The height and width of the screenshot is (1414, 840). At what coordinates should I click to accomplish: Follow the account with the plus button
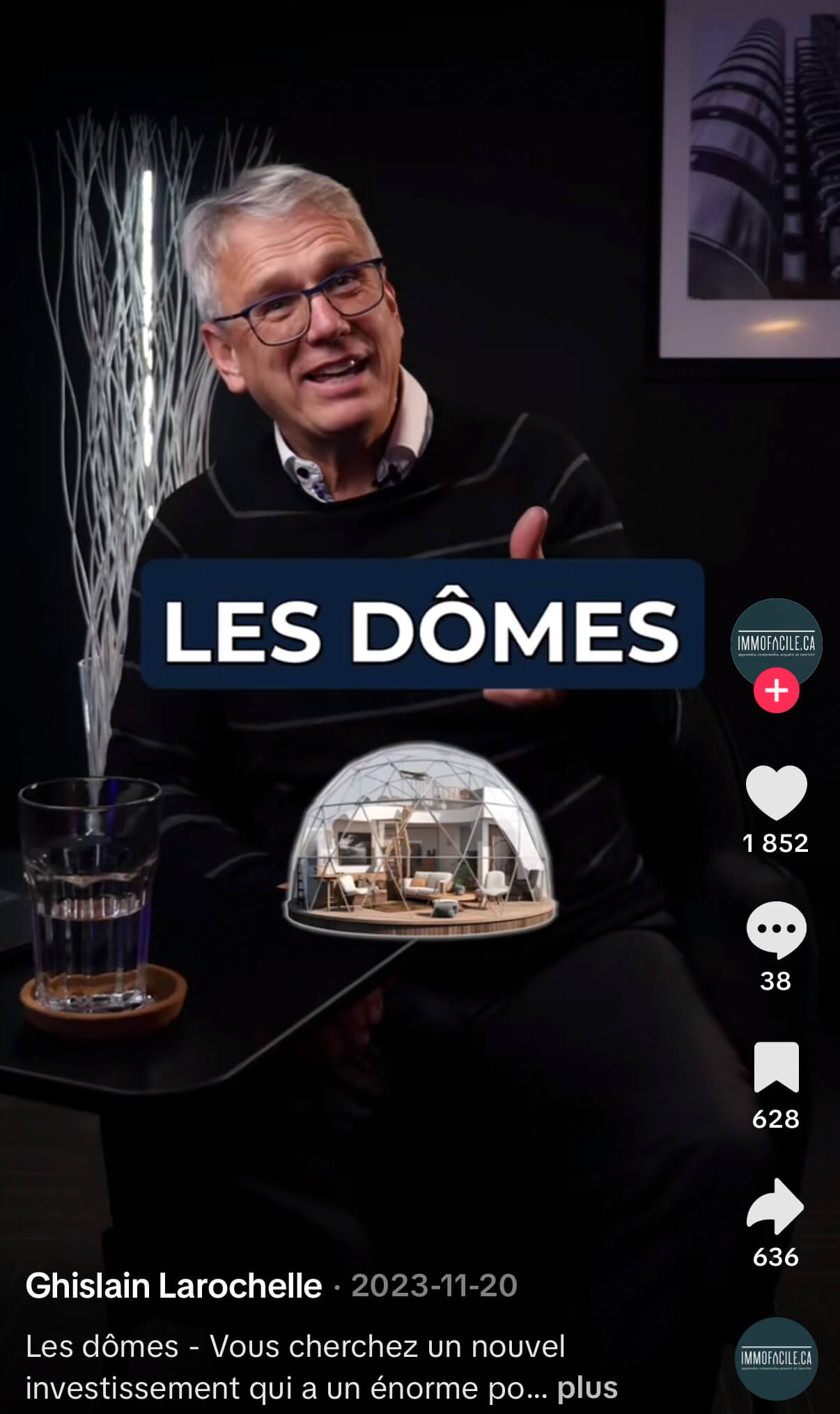point(776,690)
